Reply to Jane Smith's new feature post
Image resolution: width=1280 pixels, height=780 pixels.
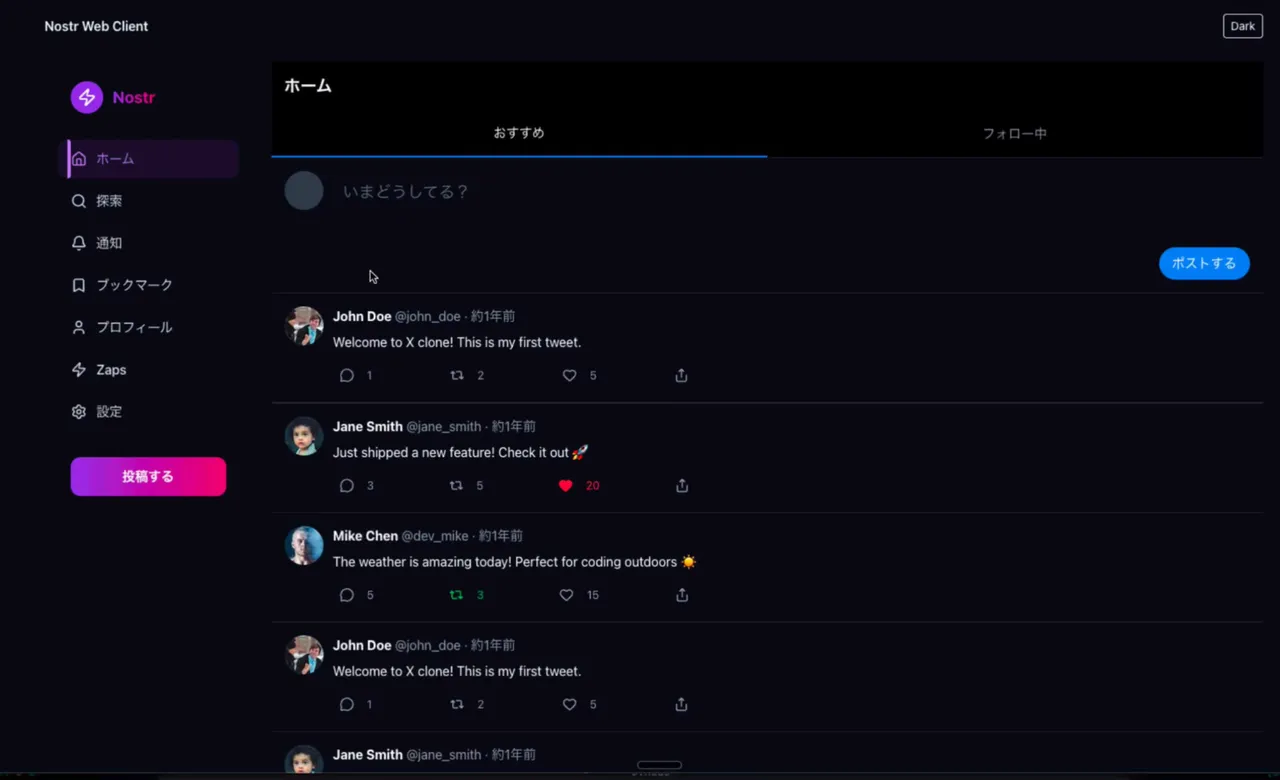coord(347,486)
